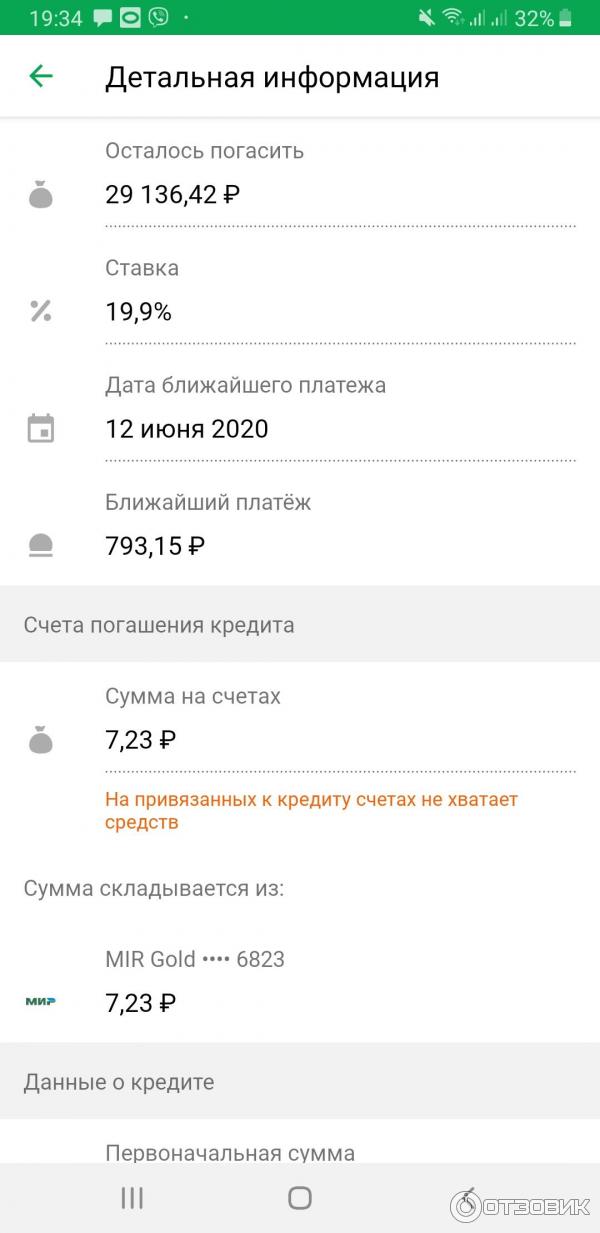The width and height of the screenshot is (600, 1233).
Task: Go back using the green arrow
Action: pyautogui.click(x=41, y=76)
